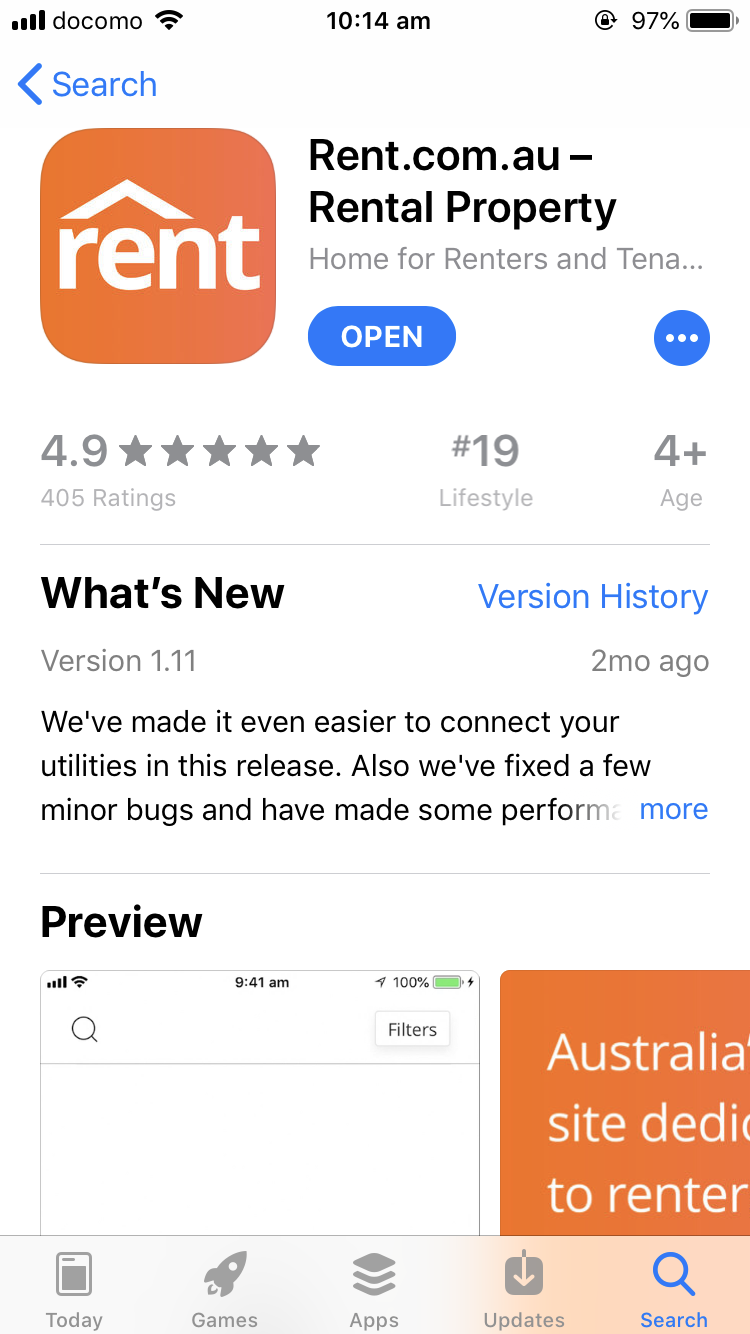Switch to the Today tab
The height and width of the screenshot is (1334, 750).
74,1290
